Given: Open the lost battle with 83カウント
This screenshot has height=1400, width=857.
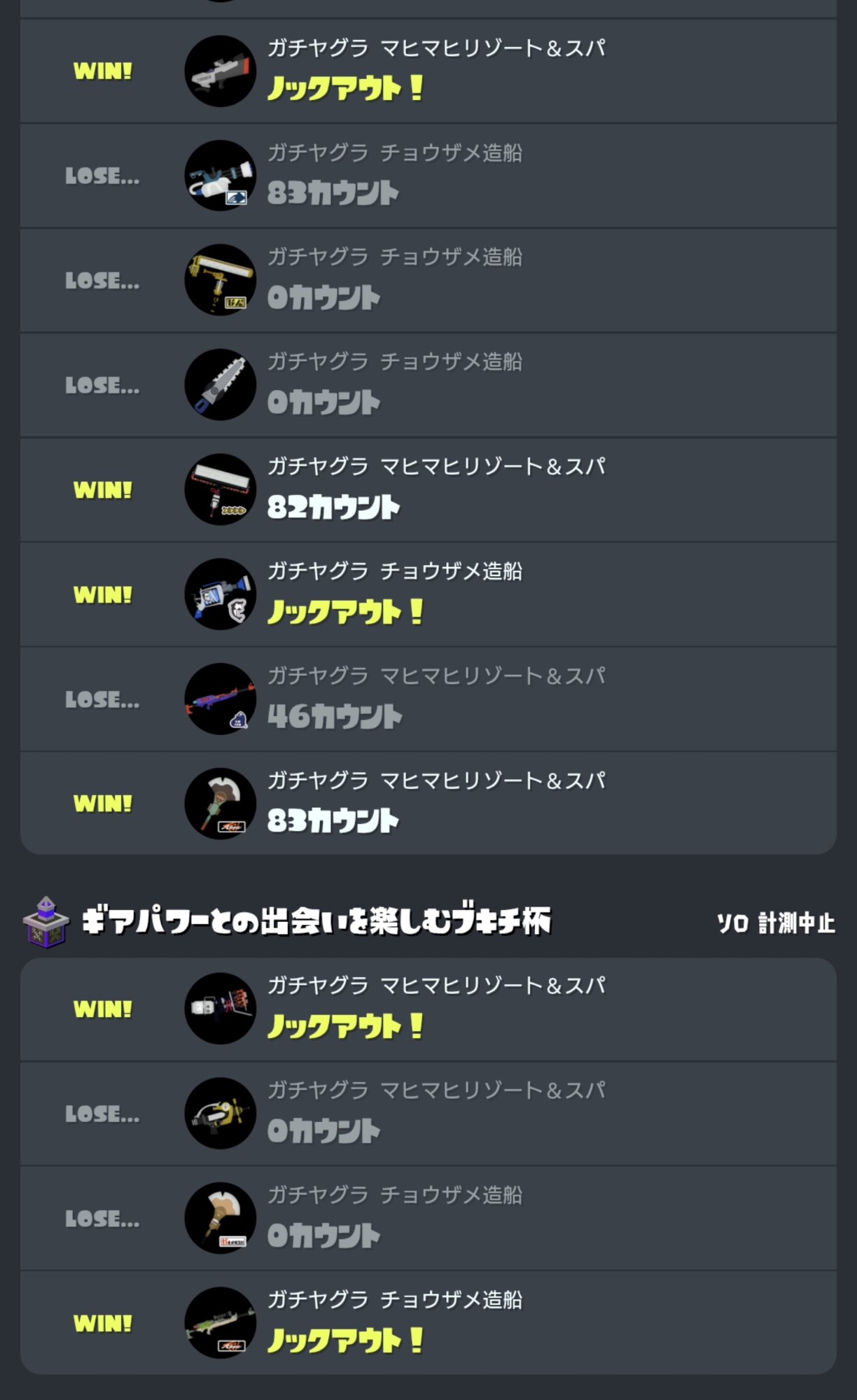Looking at the screenshot, I should [428, 176].
